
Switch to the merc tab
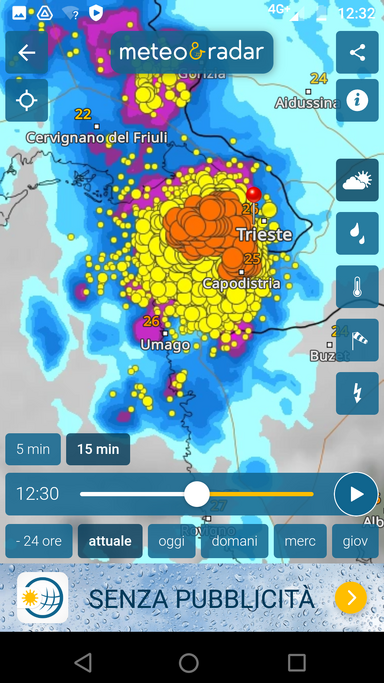300,541
